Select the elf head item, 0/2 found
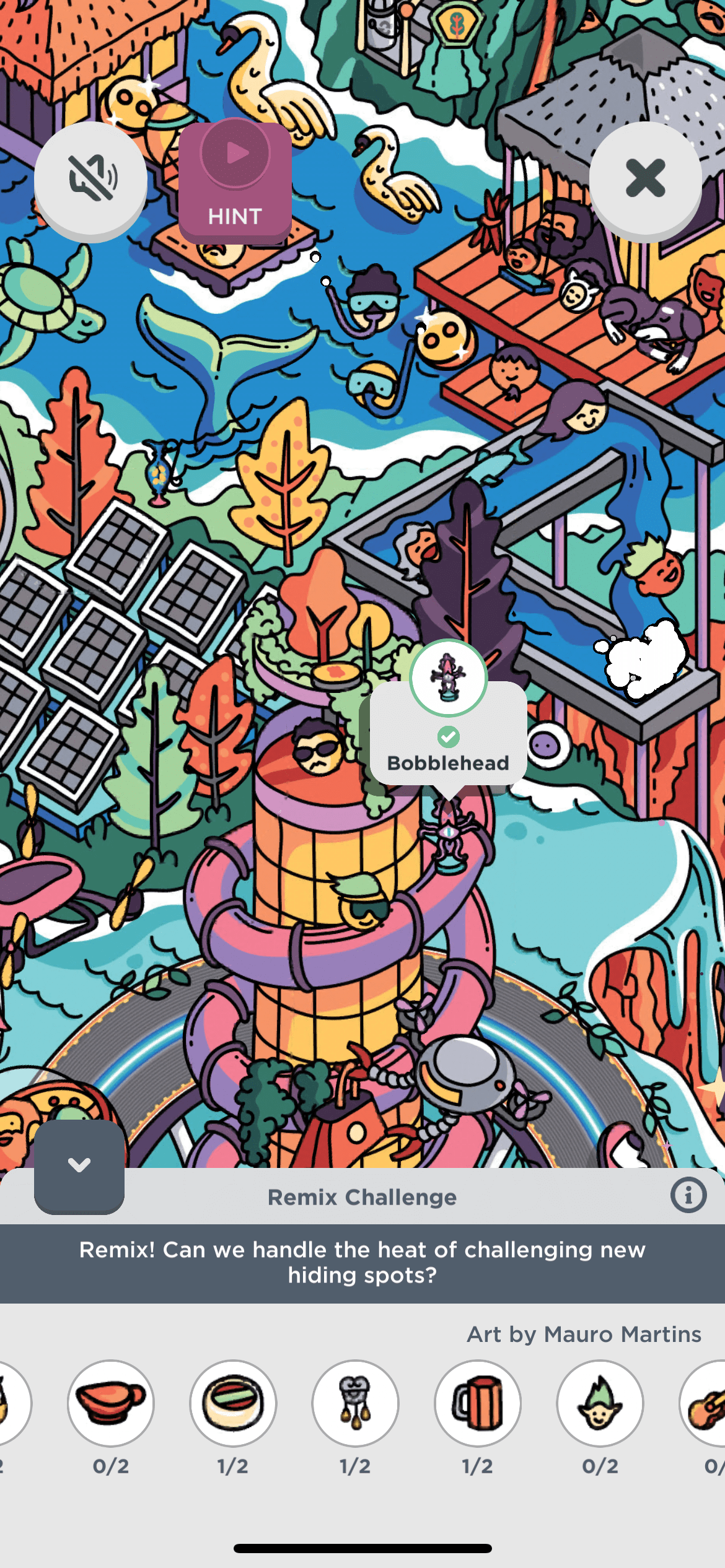This screenshot has height=1568, width=725. [x=599, y=1403]
